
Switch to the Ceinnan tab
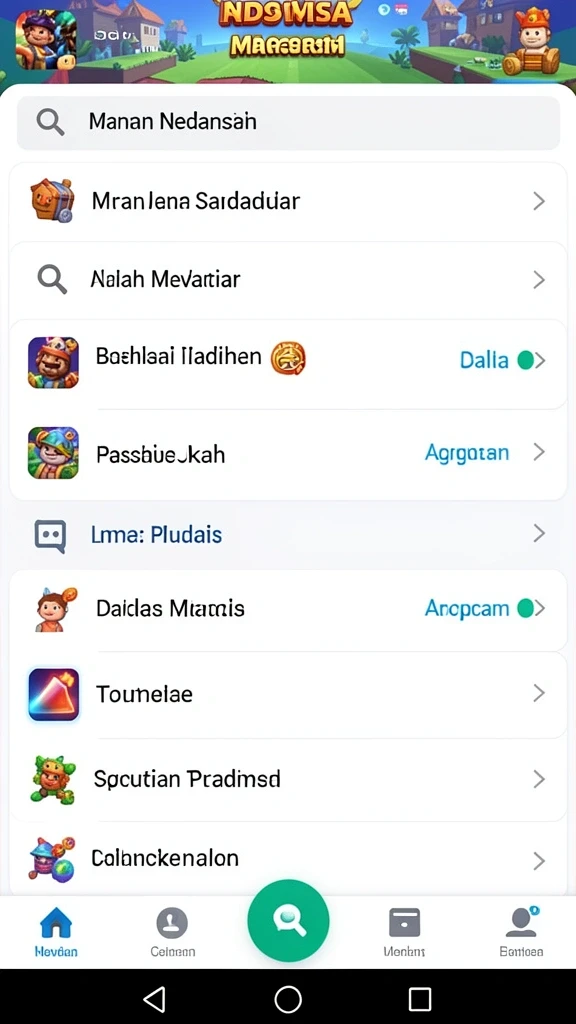172,932
